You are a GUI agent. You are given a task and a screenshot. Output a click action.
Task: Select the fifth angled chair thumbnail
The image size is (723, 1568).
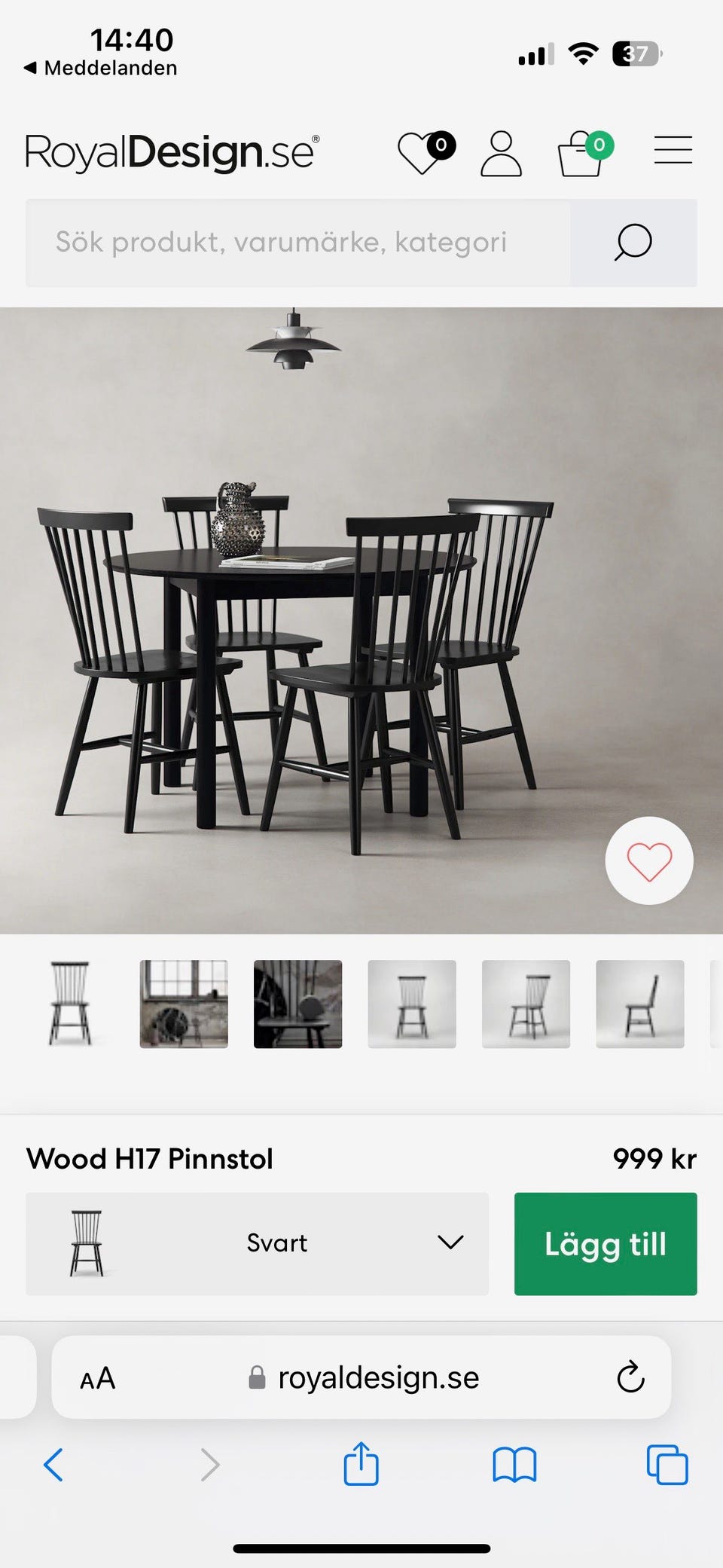pyautogui.click(x=526, y=1004)
